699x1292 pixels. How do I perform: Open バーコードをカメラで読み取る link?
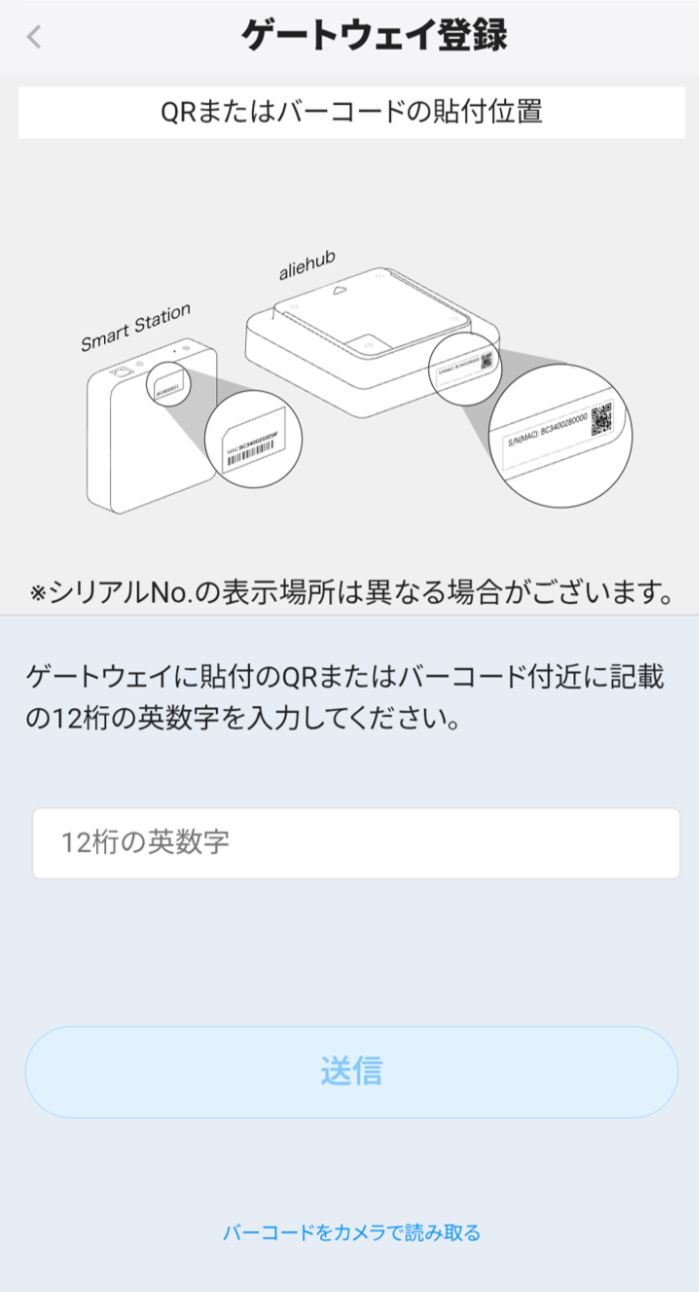click(x=351, y=1232)
